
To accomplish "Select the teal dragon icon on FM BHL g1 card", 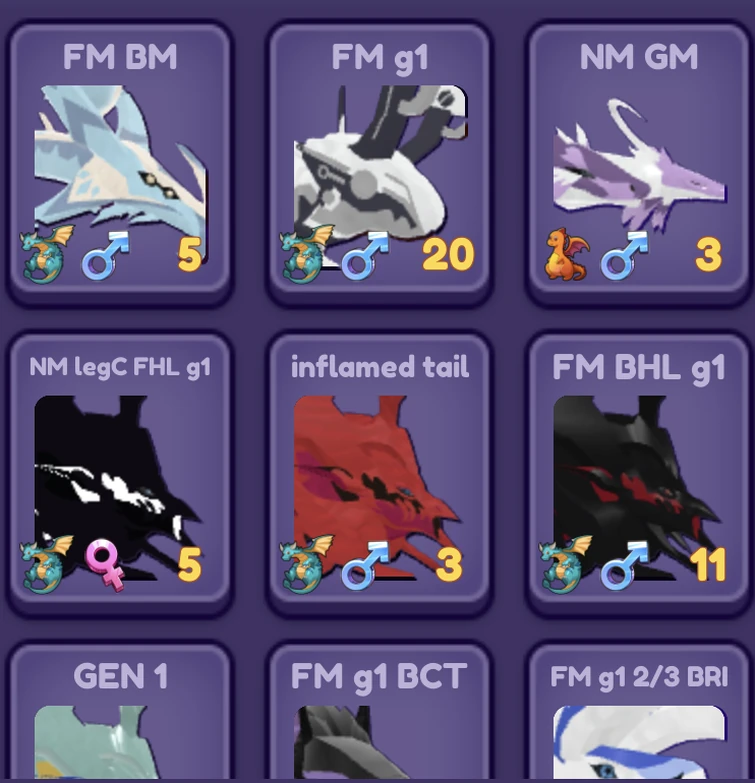I will [x=563, y=563].
